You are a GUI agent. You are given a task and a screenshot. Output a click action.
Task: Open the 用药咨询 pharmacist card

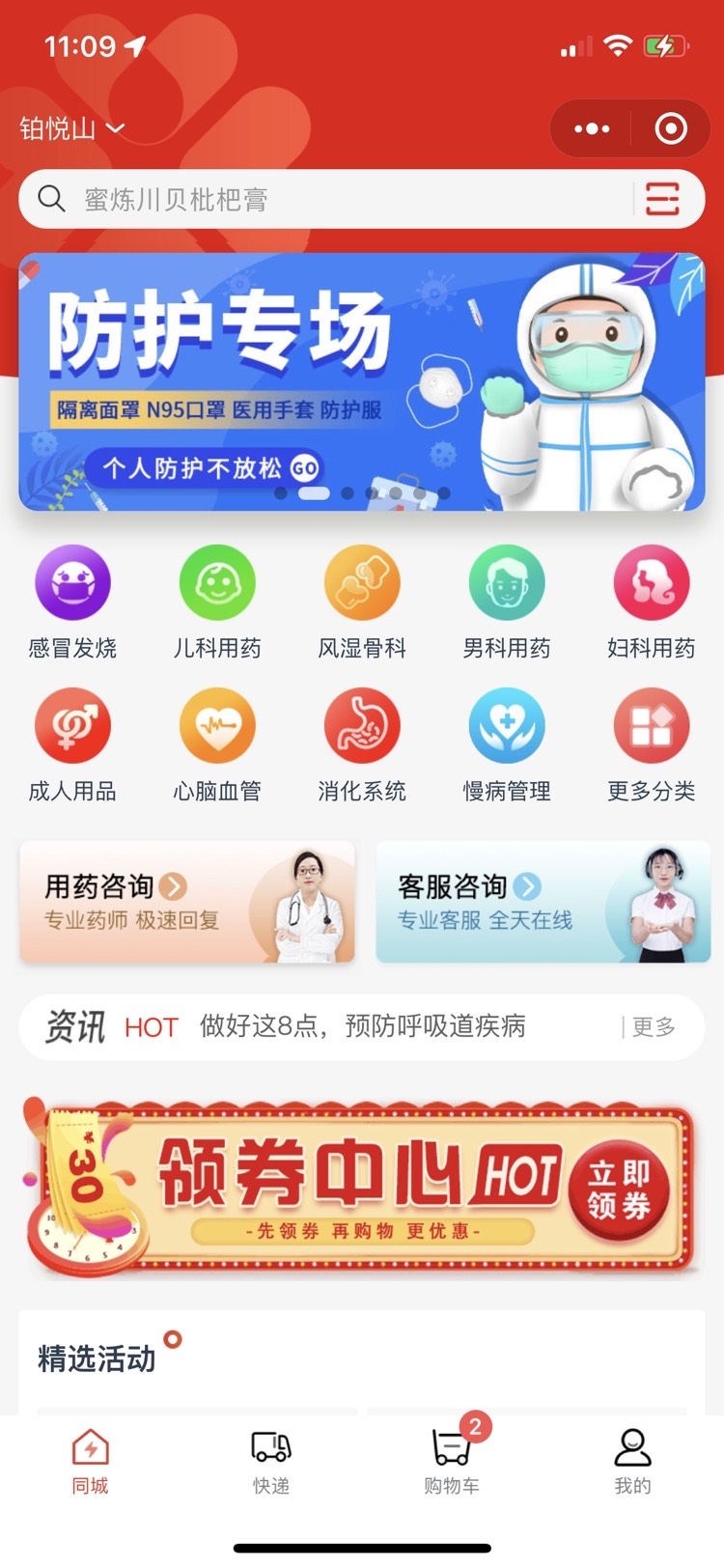[x=187, y=902]
